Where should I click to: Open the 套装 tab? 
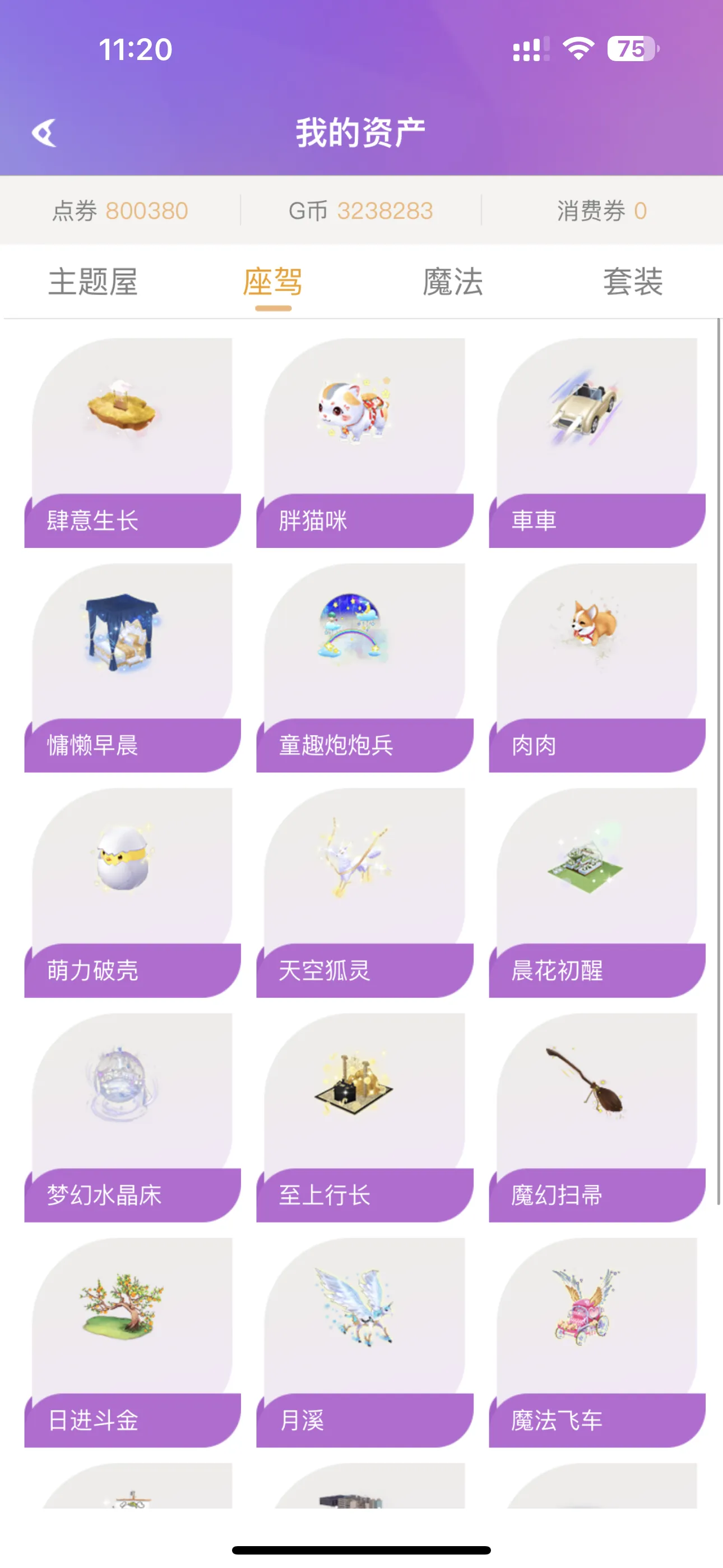633,282
